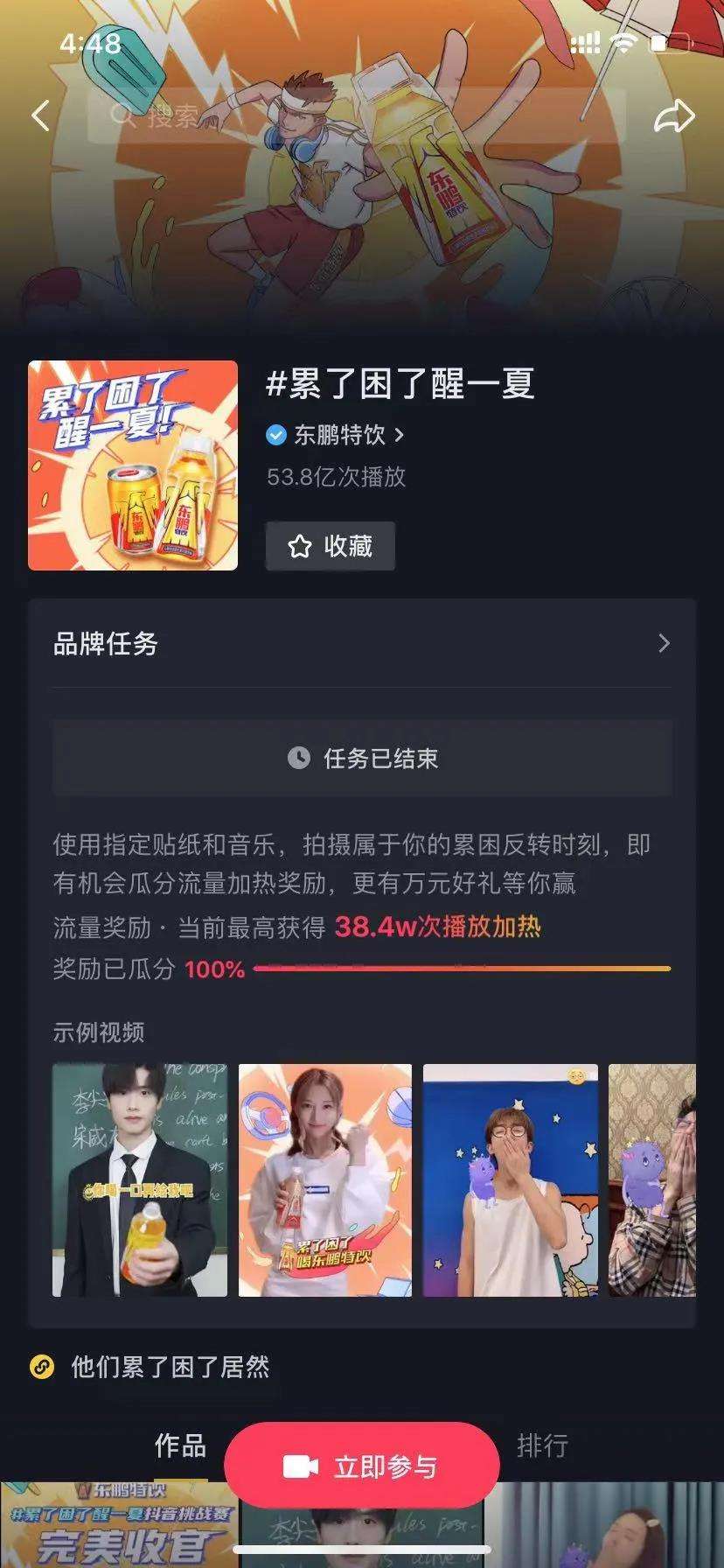Tap 收藏 to favorite this topic
The height and width of the screenshot is (1568, 724).
[331, 546]
